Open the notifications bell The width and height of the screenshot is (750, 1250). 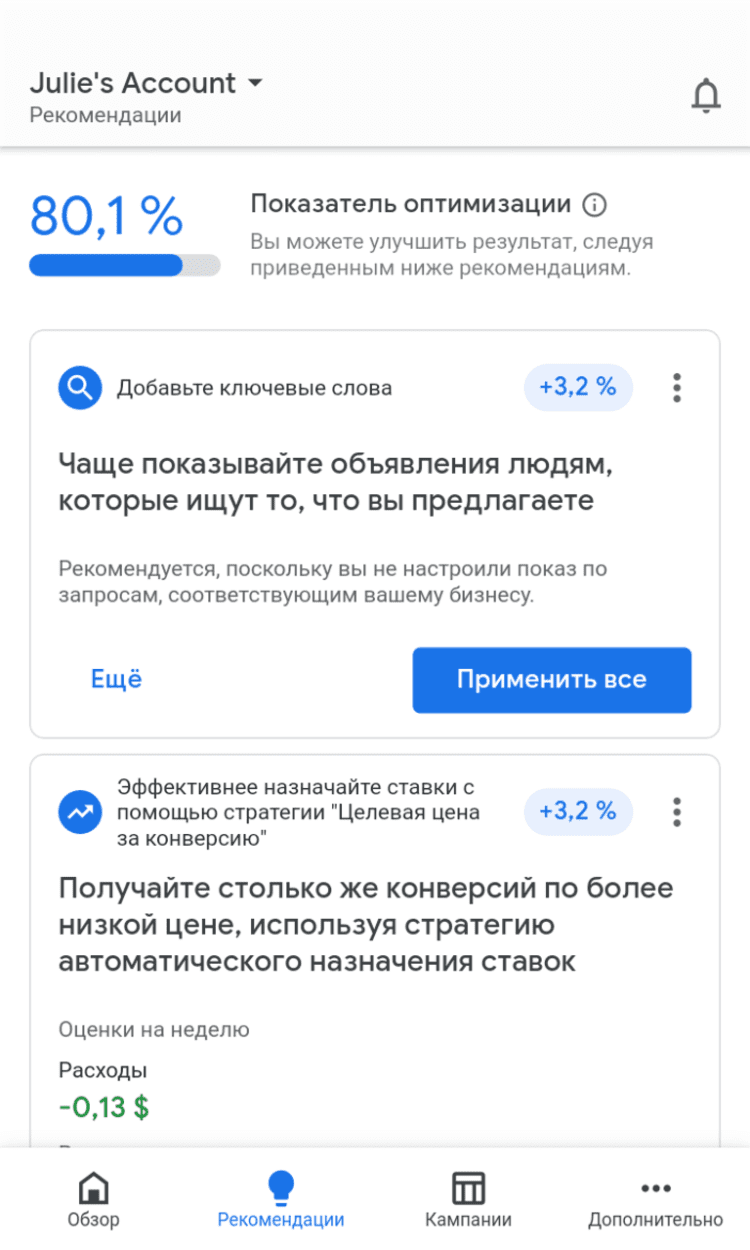[706, 96]
